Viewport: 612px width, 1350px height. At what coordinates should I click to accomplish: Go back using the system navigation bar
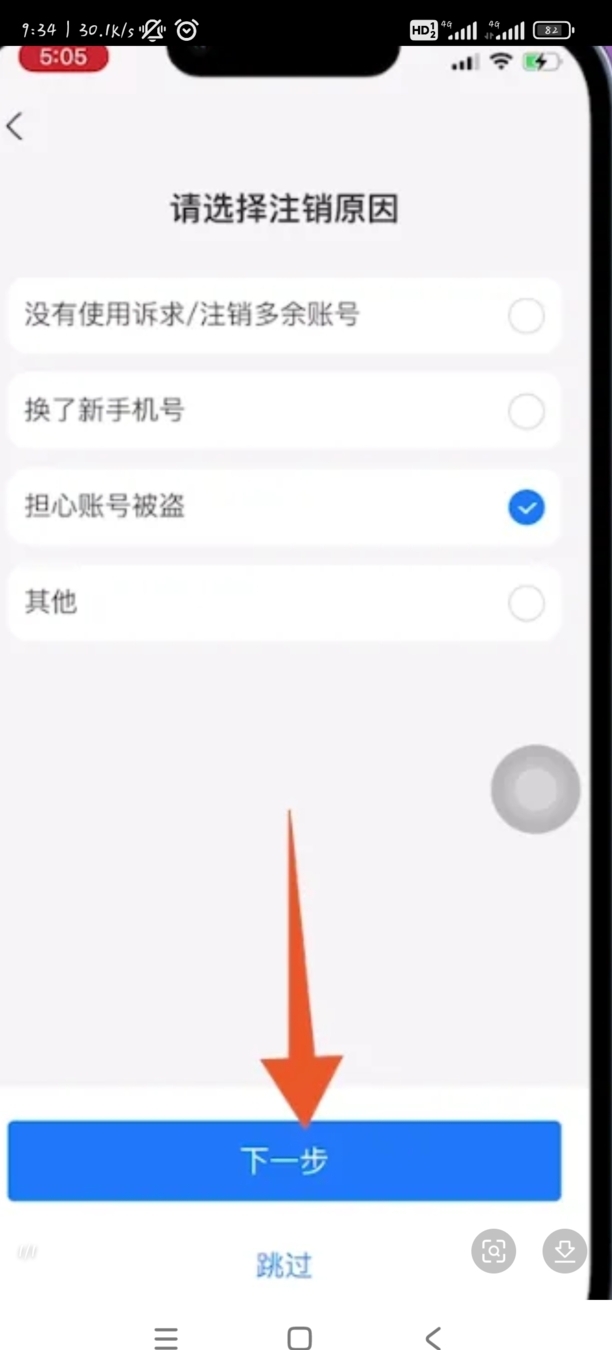pyautogui.click(x=432, y=1338)
